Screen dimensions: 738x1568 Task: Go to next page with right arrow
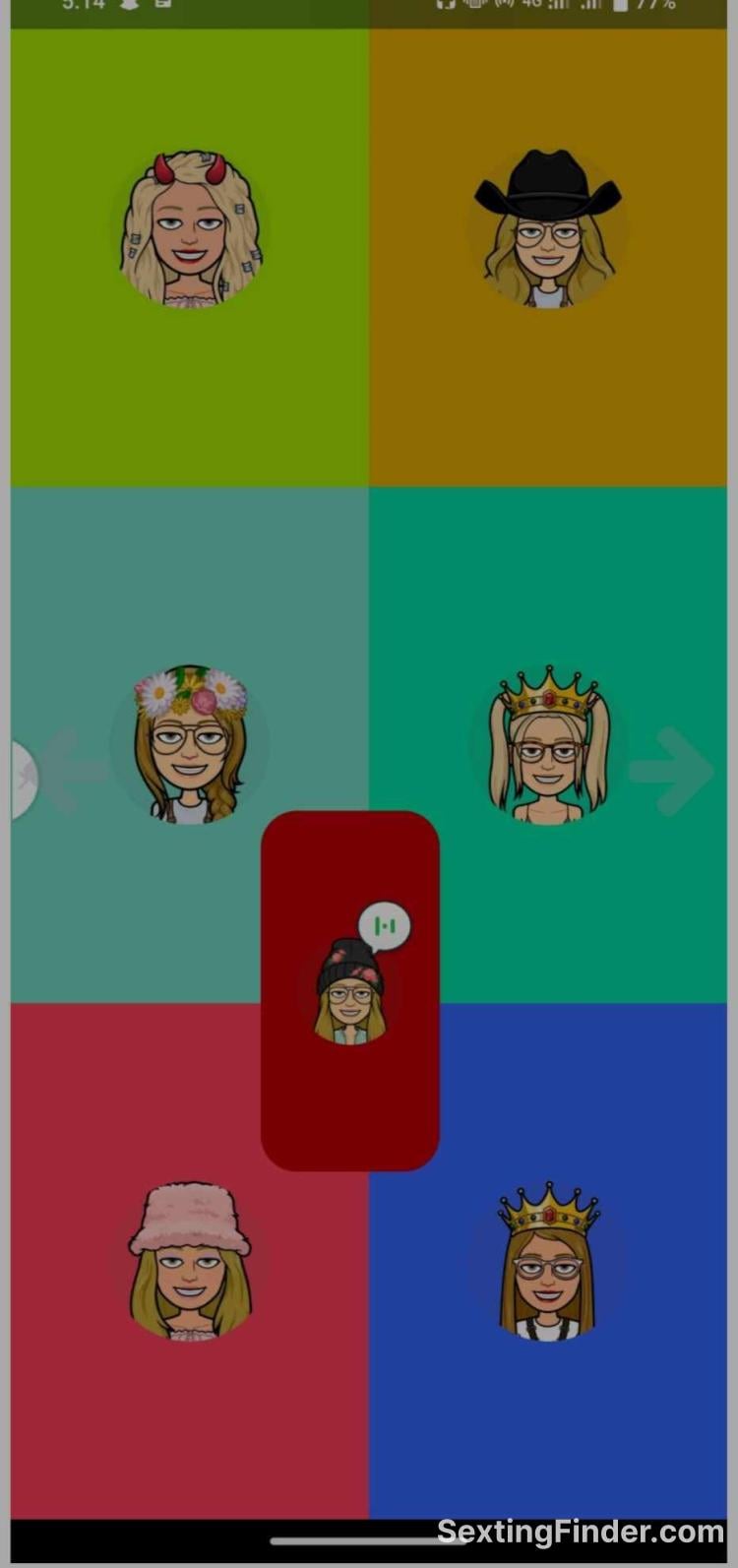click(x=672, y=771)
